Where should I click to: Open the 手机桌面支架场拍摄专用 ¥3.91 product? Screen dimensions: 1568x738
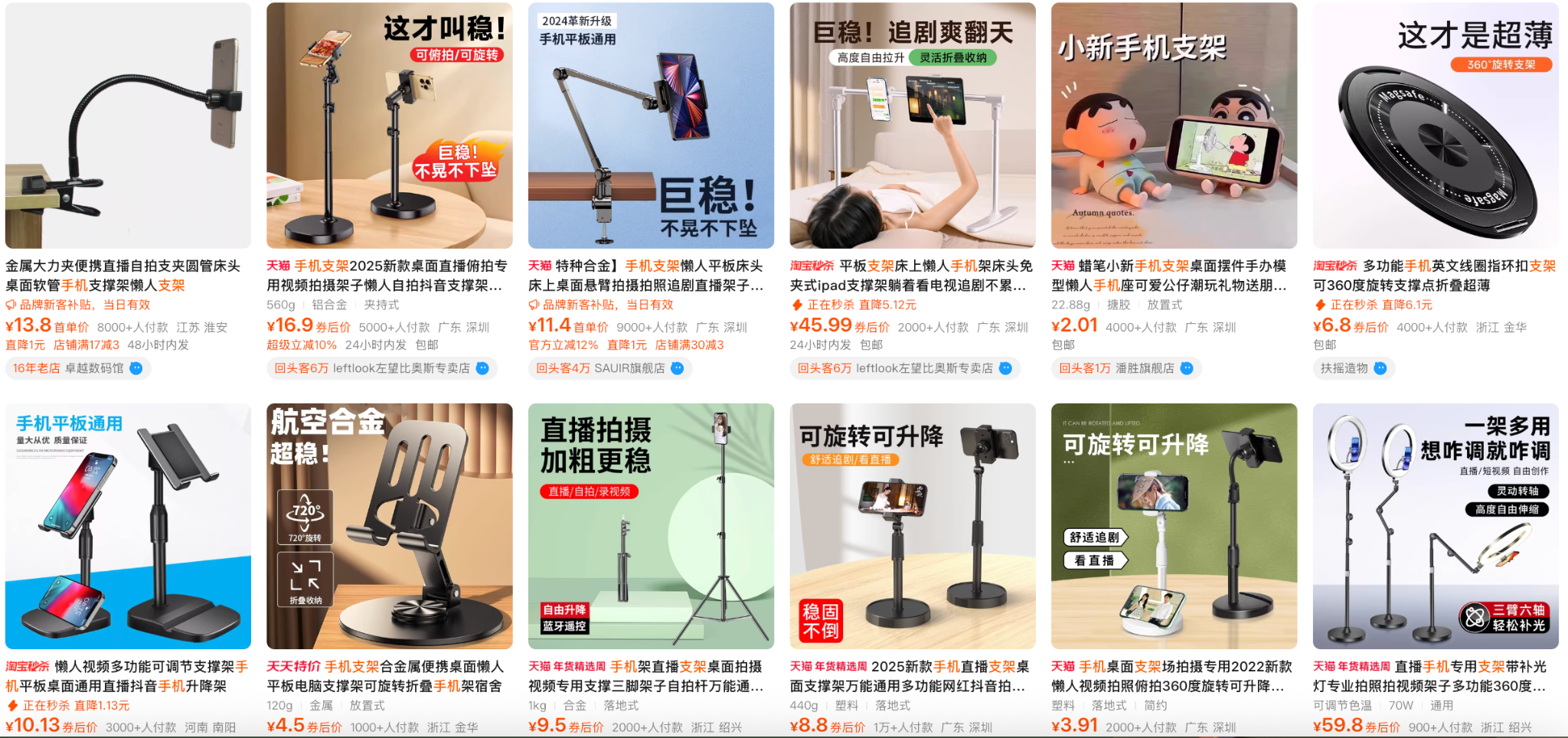coord(1174,527)
